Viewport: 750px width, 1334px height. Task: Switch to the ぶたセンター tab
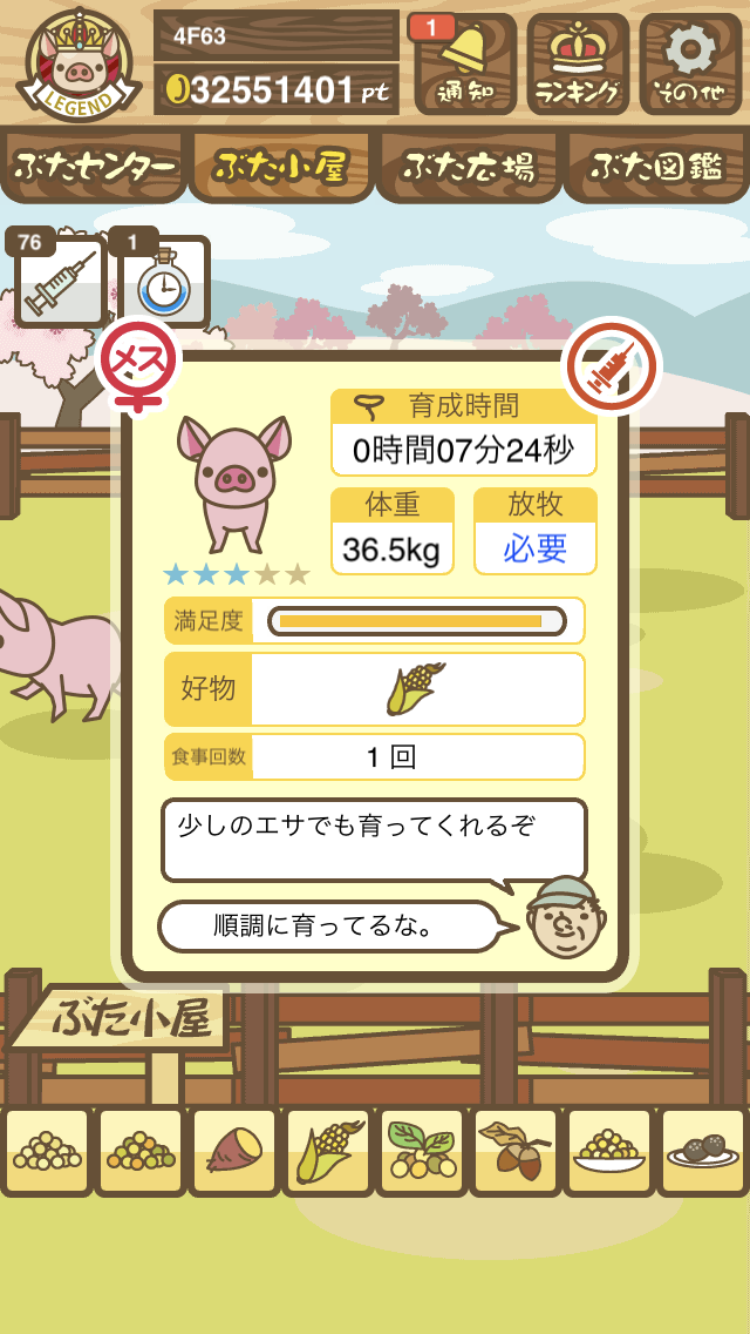click(x=94, y=166)
